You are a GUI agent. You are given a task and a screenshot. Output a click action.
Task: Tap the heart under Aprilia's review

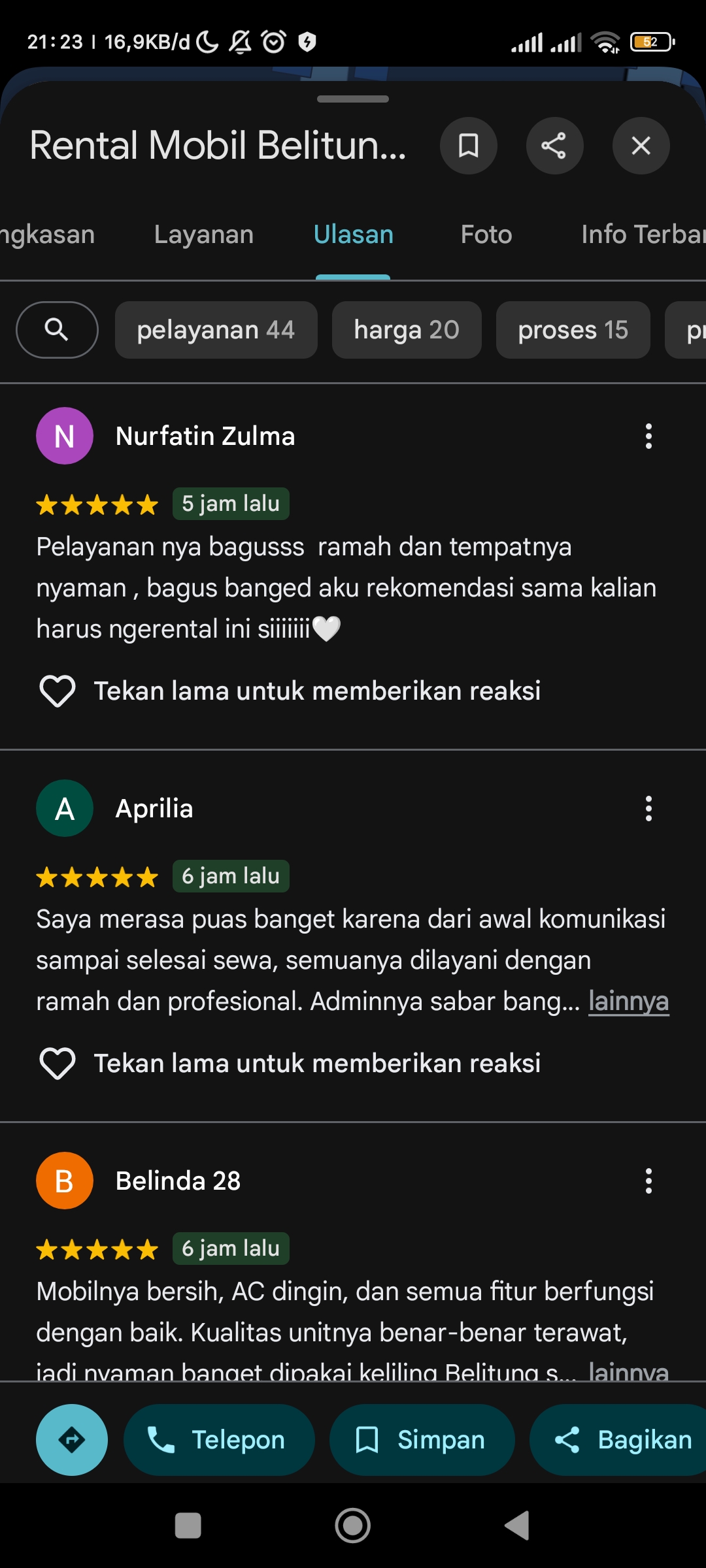point(58,1064)
